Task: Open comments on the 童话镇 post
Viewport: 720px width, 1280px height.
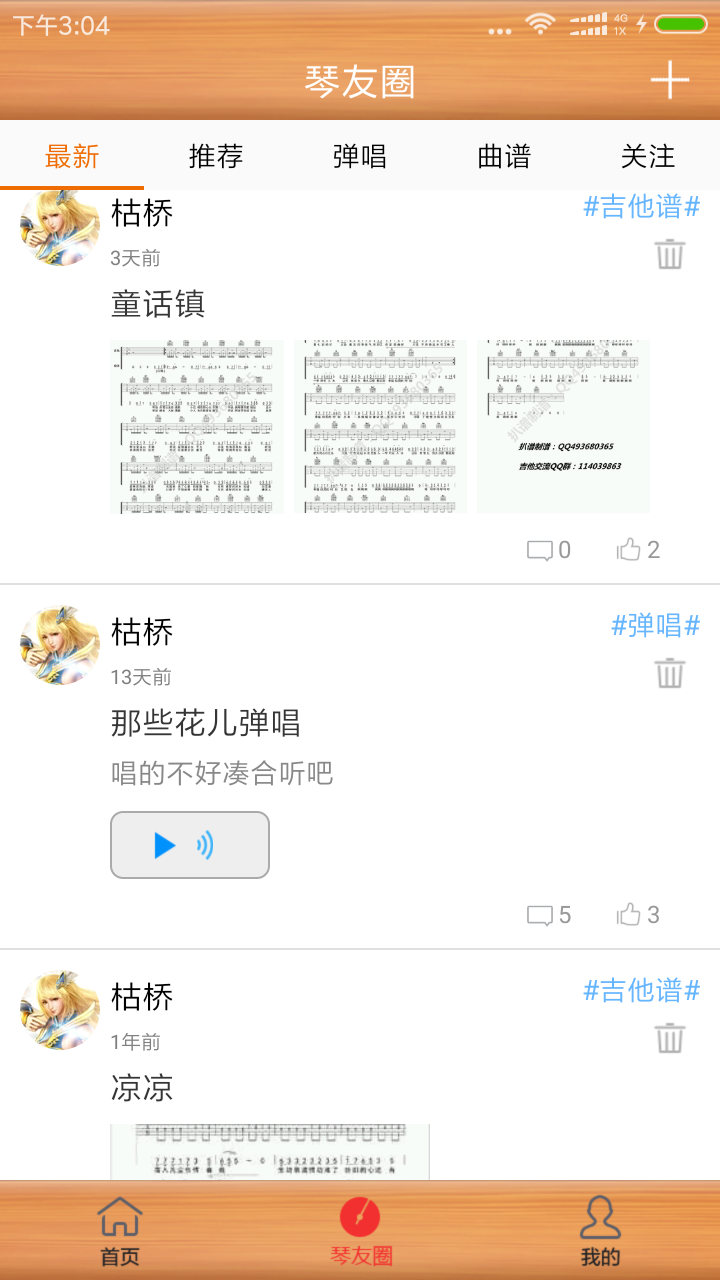Action: (541, 549)
